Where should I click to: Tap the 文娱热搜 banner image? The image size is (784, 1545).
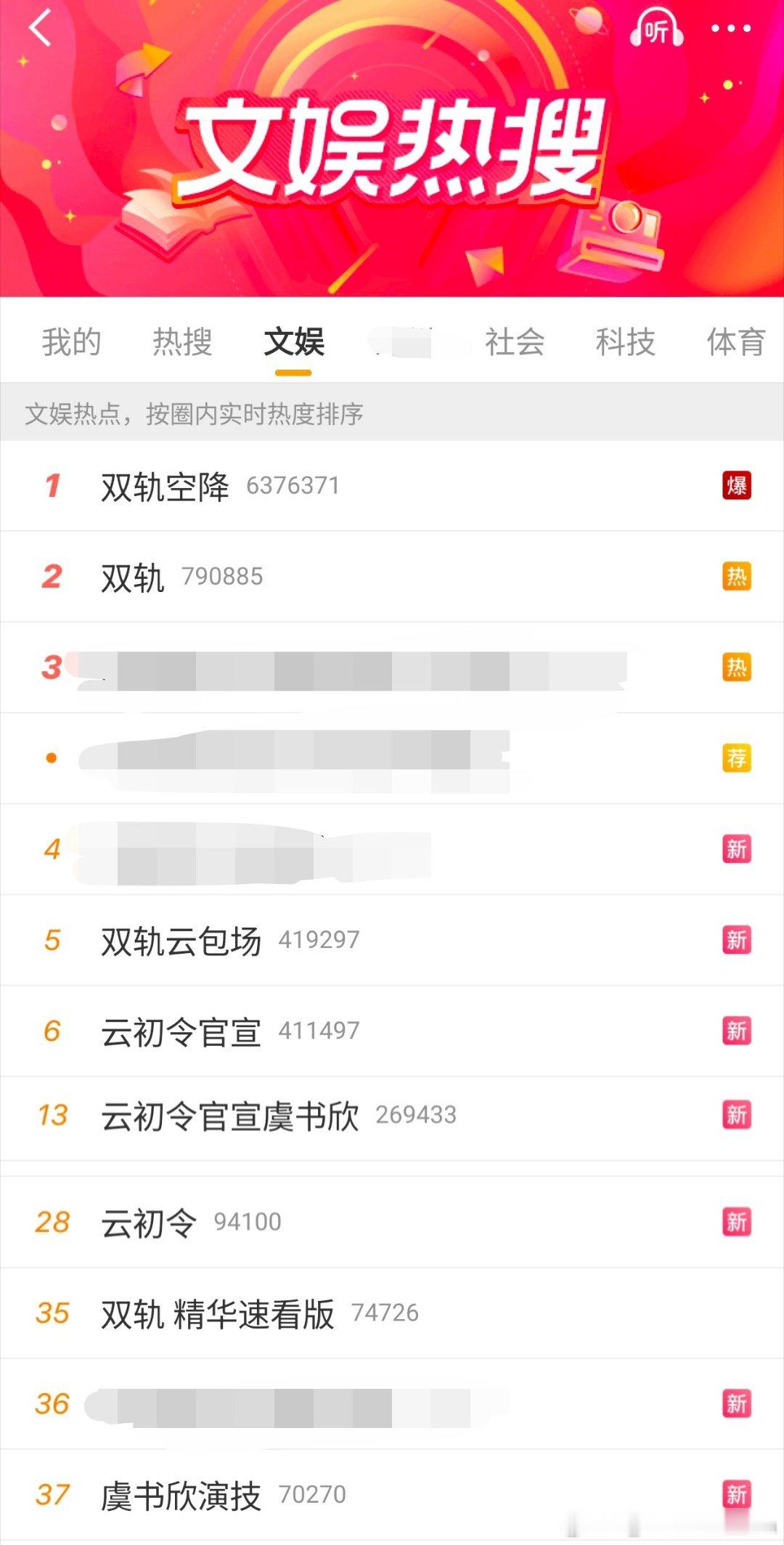(x=392, y=145)
